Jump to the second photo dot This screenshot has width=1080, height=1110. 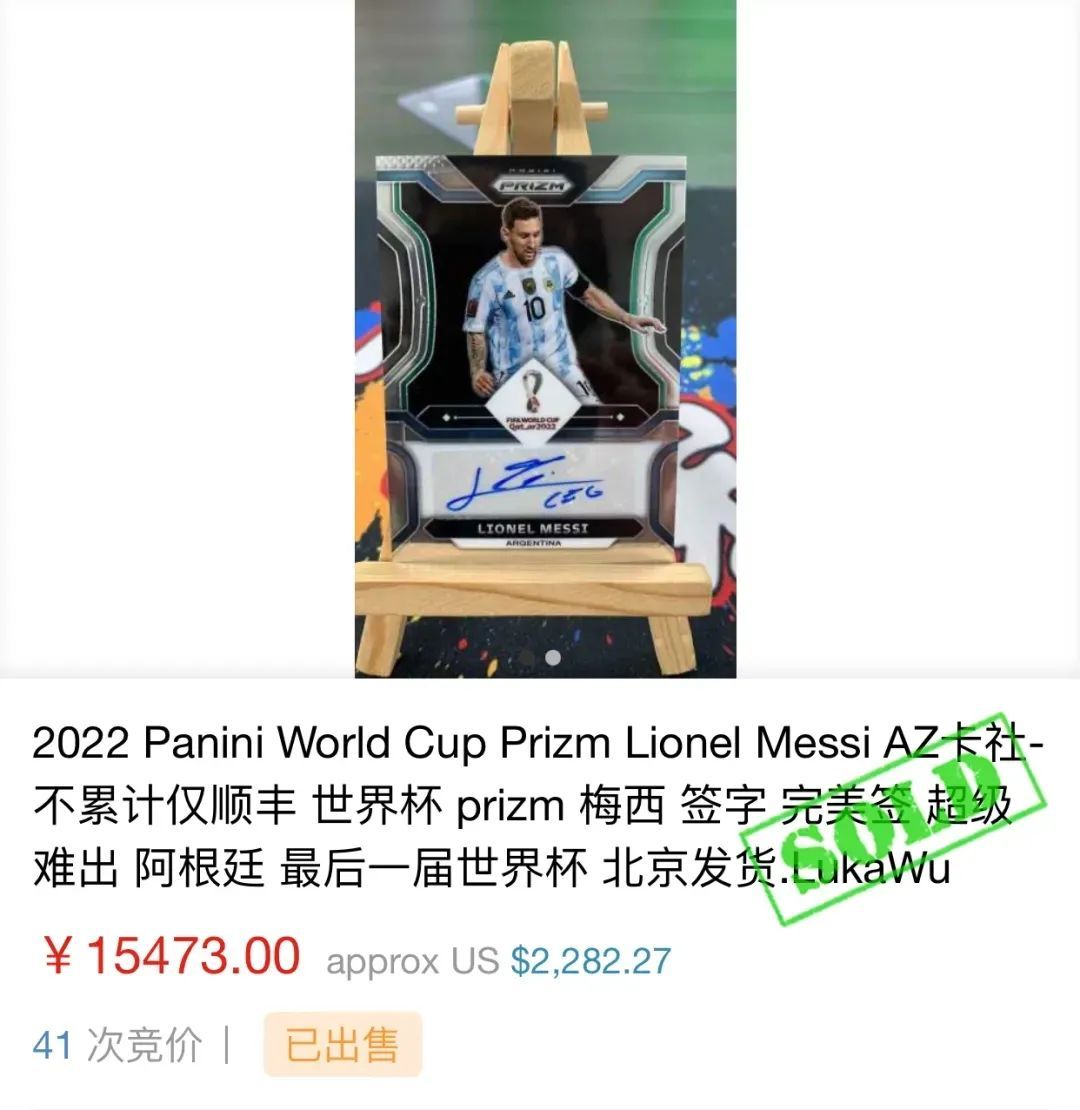point(553,657)
